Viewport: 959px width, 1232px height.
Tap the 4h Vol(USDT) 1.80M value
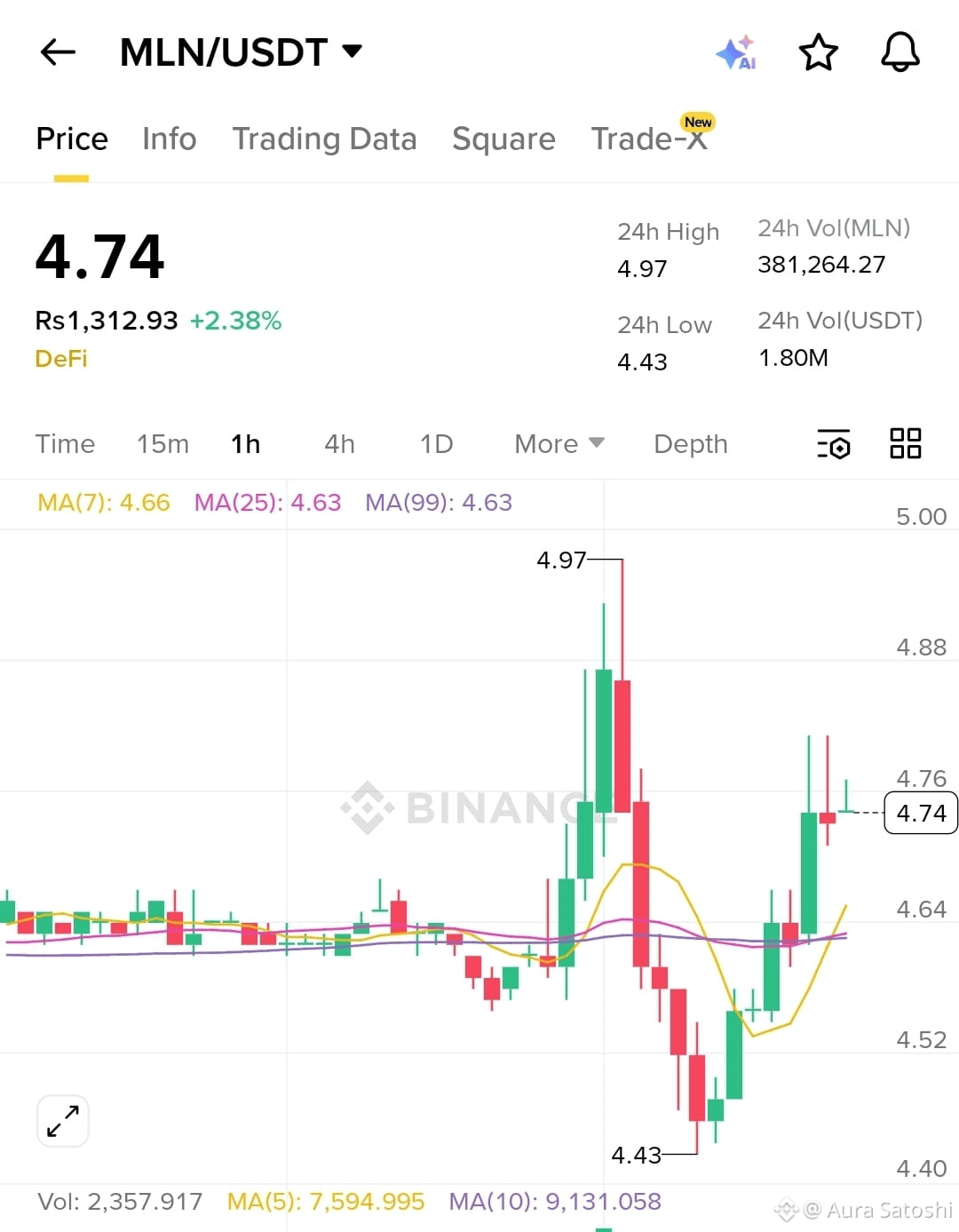point(793,358)
